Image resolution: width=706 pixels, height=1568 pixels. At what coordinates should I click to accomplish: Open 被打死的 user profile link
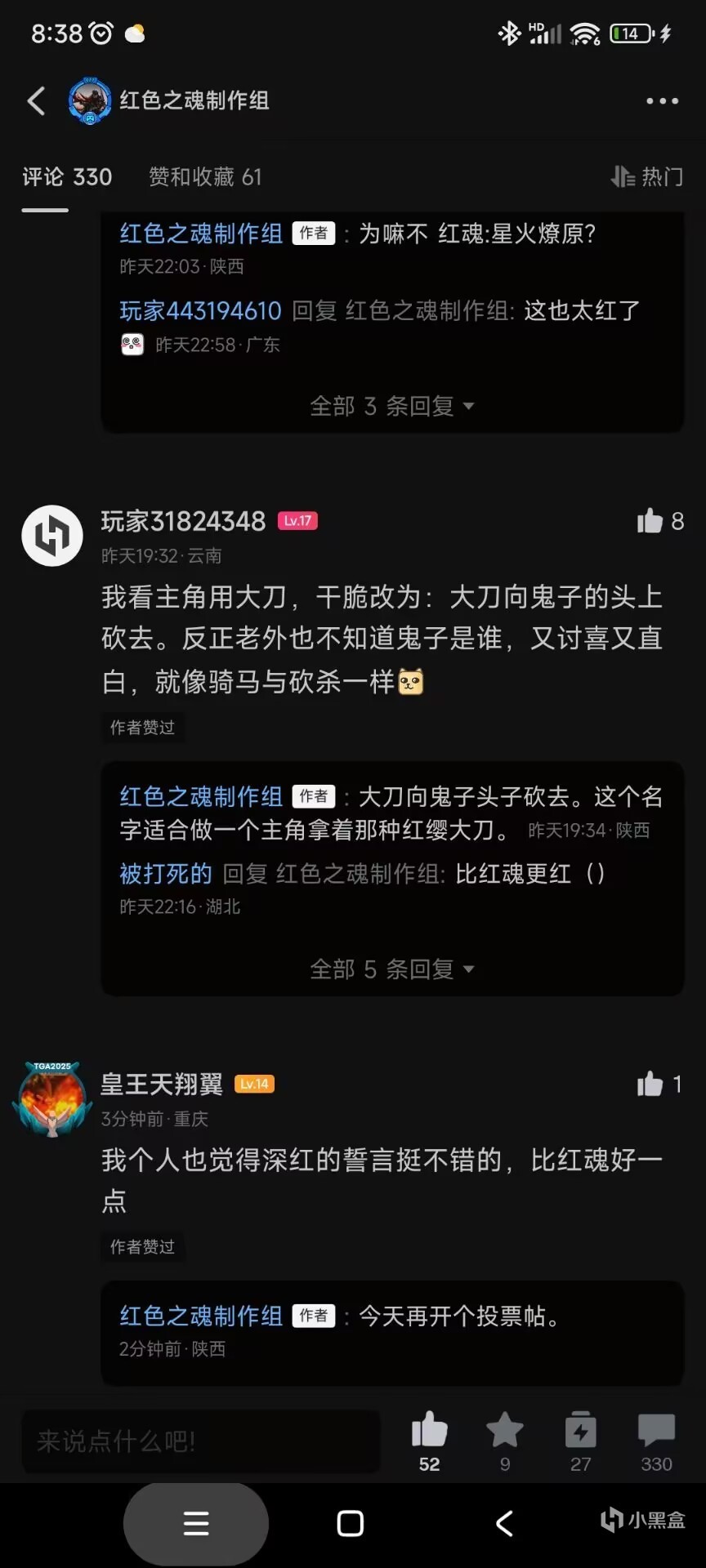click(x=166, y=874)
